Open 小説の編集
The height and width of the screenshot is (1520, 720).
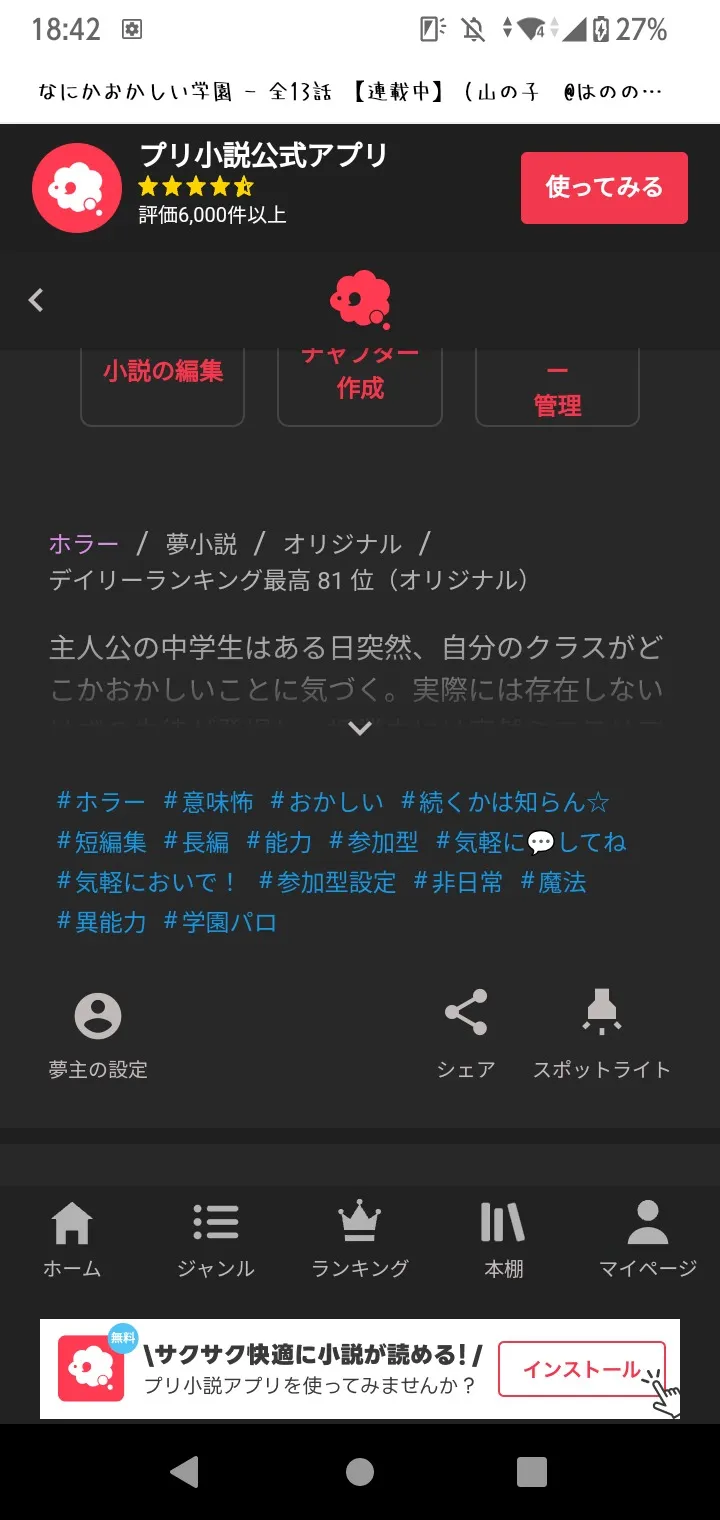click(163, 373)
